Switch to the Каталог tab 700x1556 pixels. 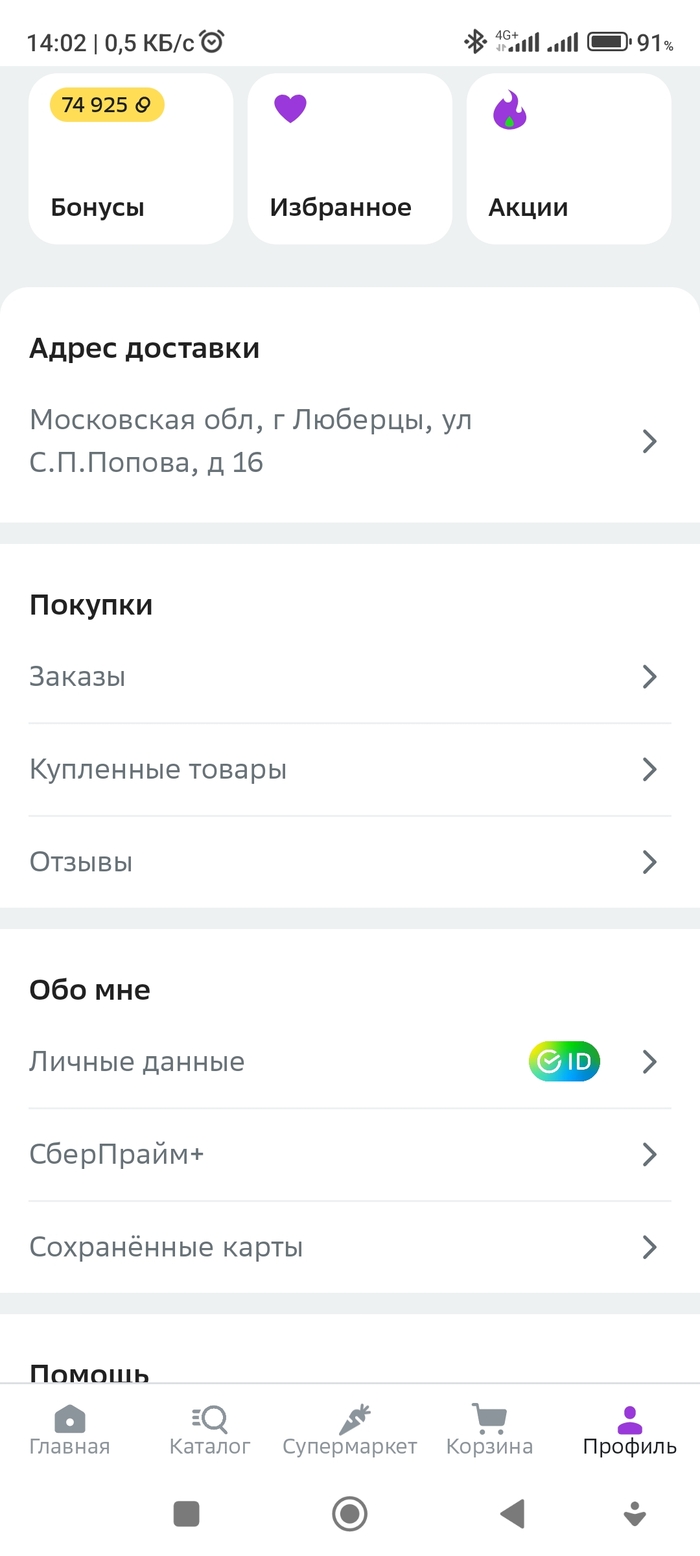(210, 1430)
